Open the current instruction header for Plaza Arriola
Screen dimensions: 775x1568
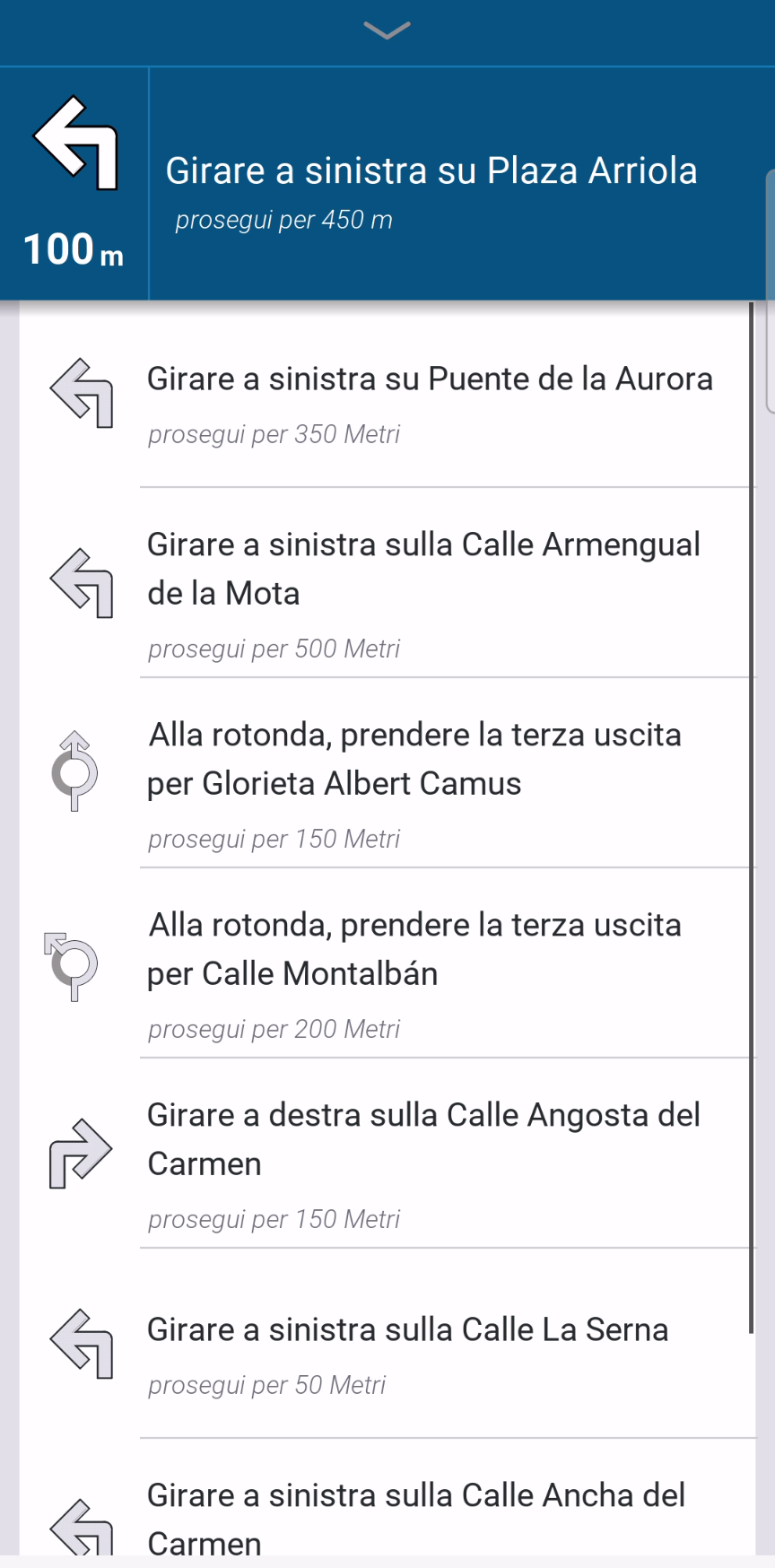[x=432, y=170]
